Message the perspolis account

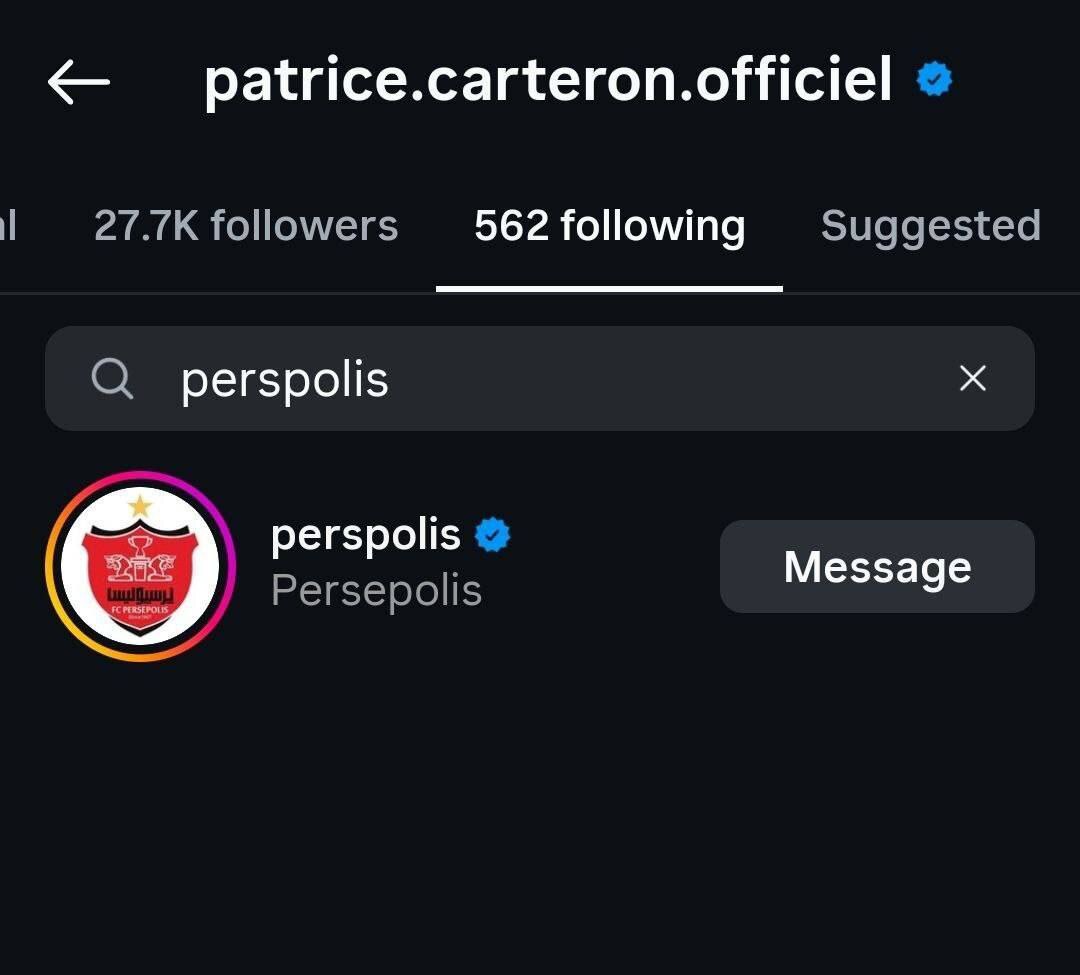click(877, 567)
